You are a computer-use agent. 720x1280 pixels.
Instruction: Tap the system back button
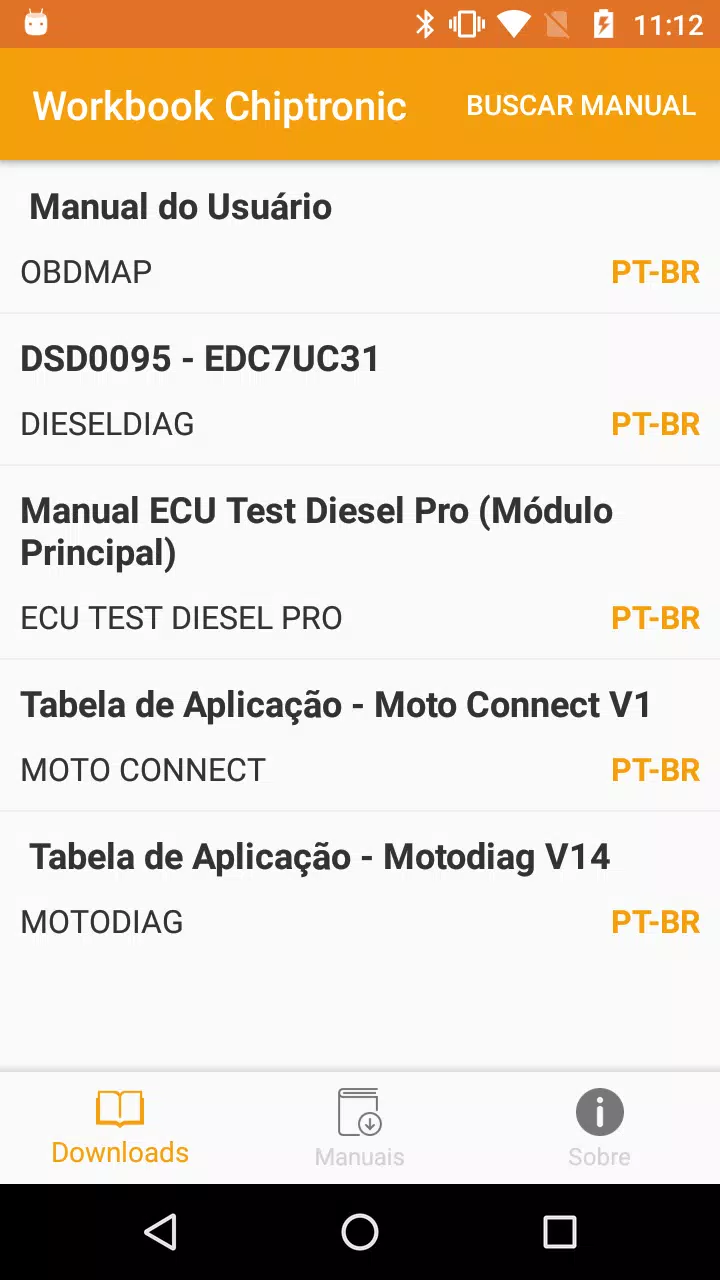160,1232
